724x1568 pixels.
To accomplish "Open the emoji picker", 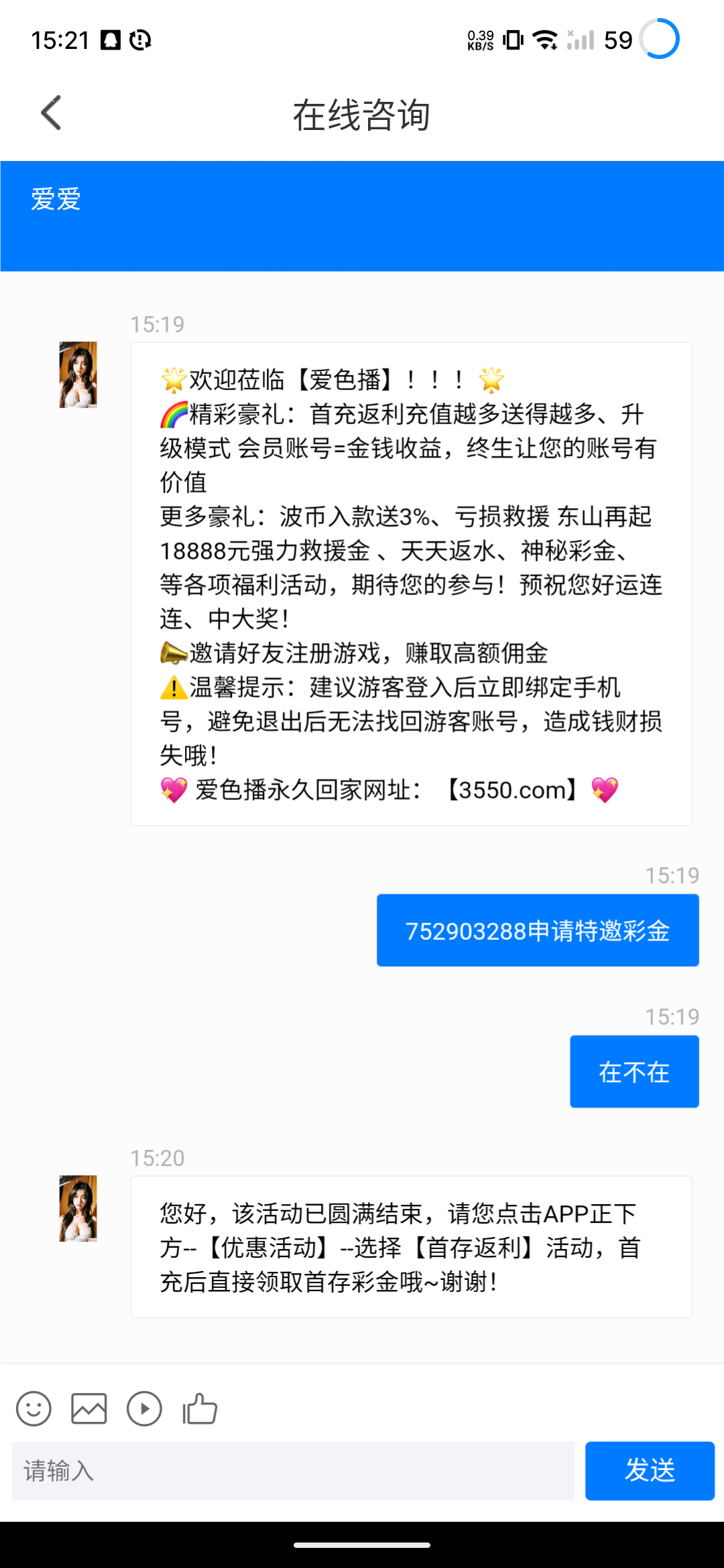I will tap(34, 1409).
